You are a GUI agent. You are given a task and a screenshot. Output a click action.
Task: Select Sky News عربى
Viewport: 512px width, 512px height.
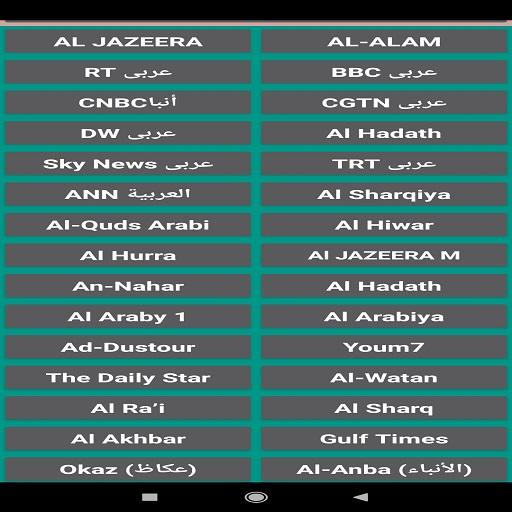point(128,164)
